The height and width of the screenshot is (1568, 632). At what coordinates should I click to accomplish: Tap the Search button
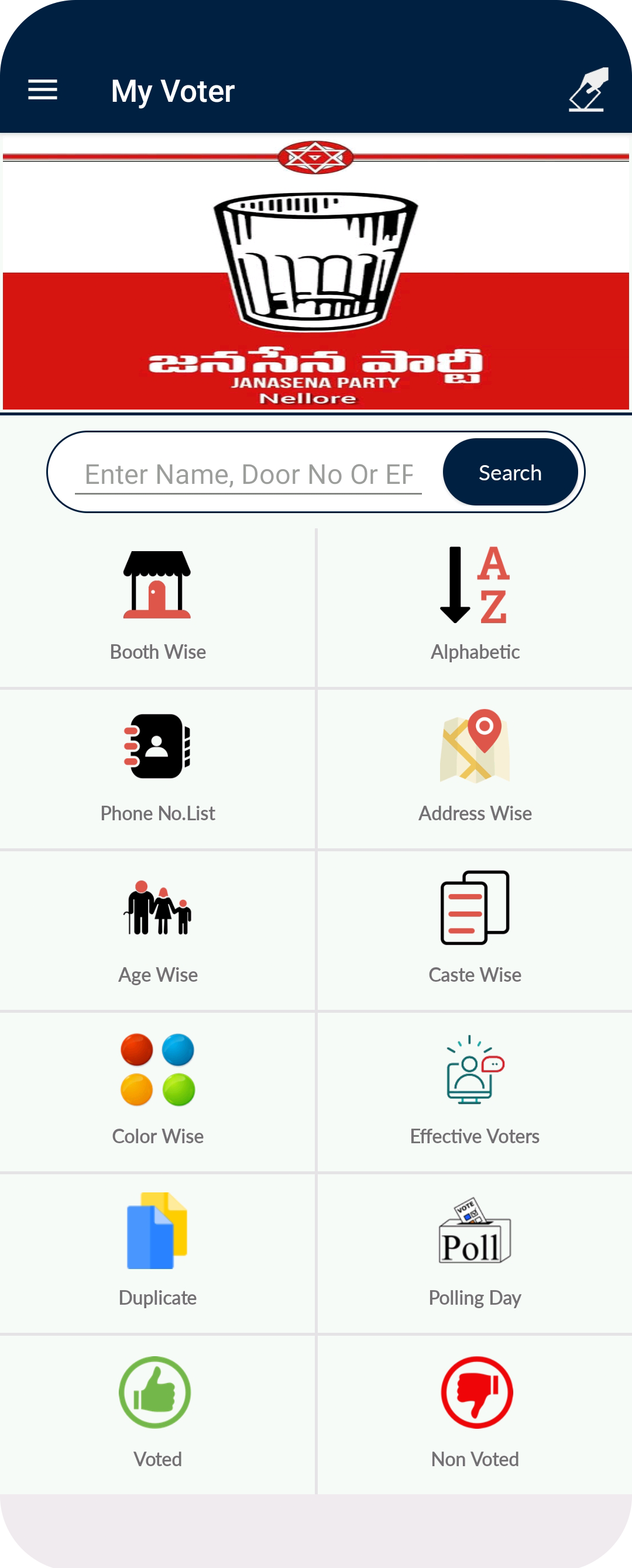tap(510, 472)
